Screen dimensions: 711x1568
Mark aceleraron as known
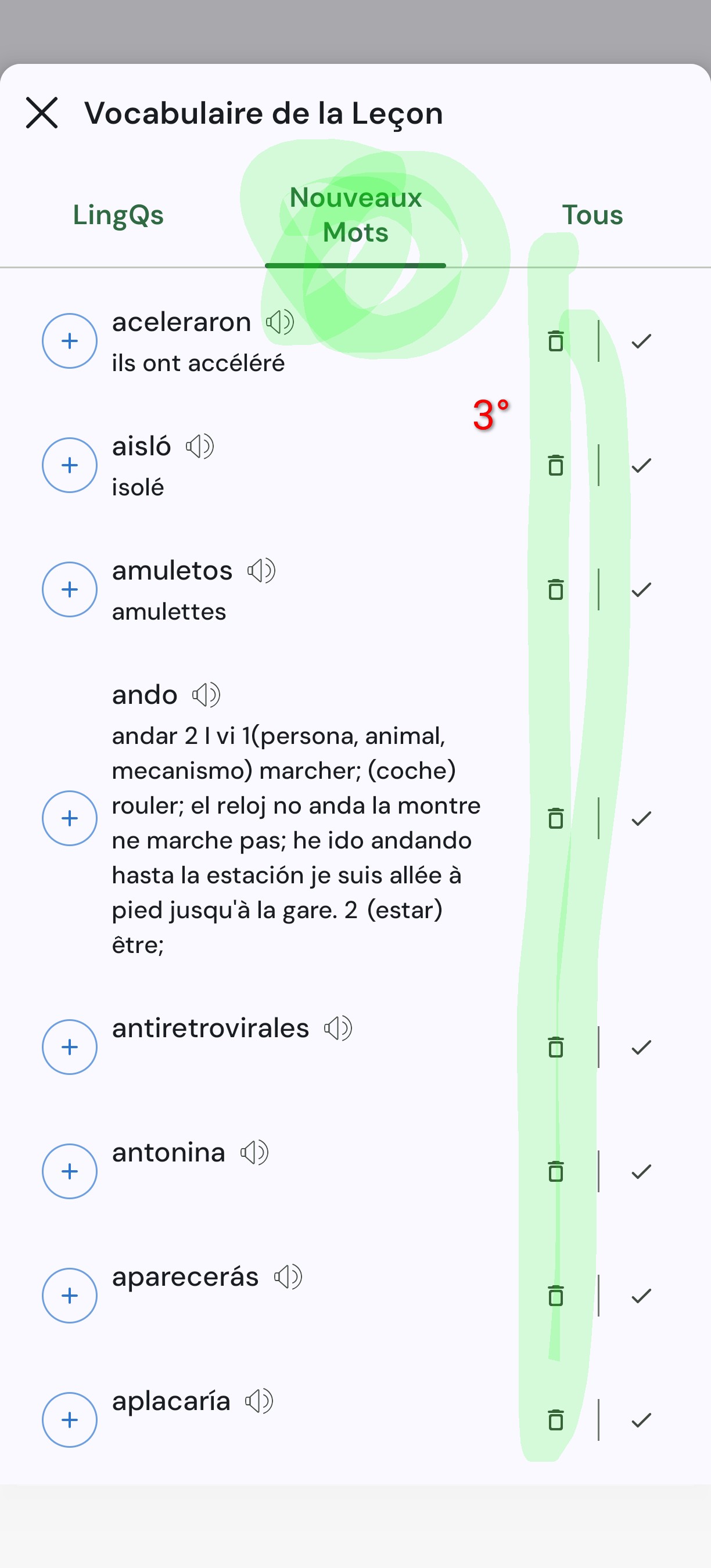click(642, 341)
